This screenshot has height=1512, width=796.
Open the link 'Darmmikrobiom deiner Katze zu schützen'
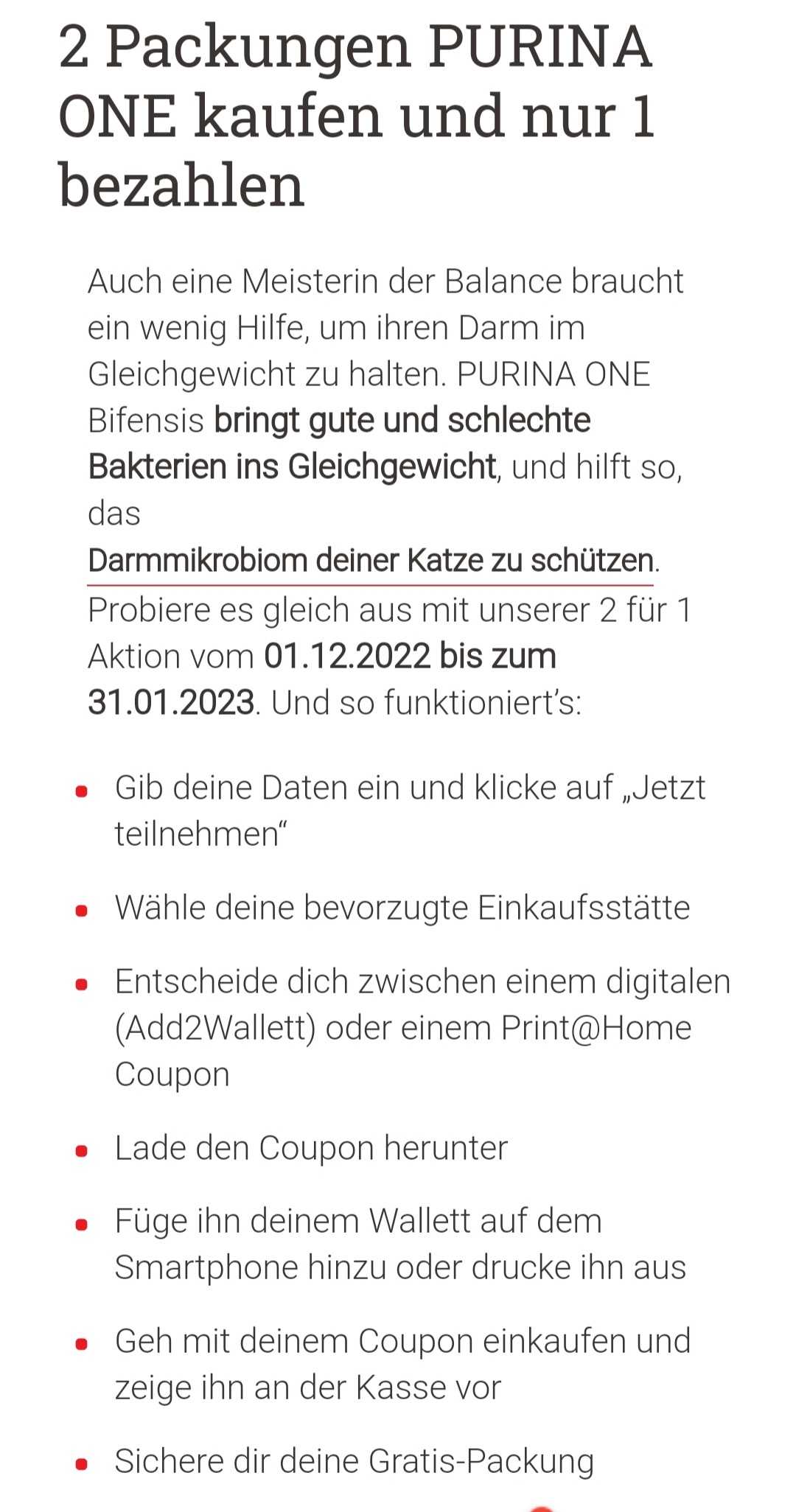[371, 561]
